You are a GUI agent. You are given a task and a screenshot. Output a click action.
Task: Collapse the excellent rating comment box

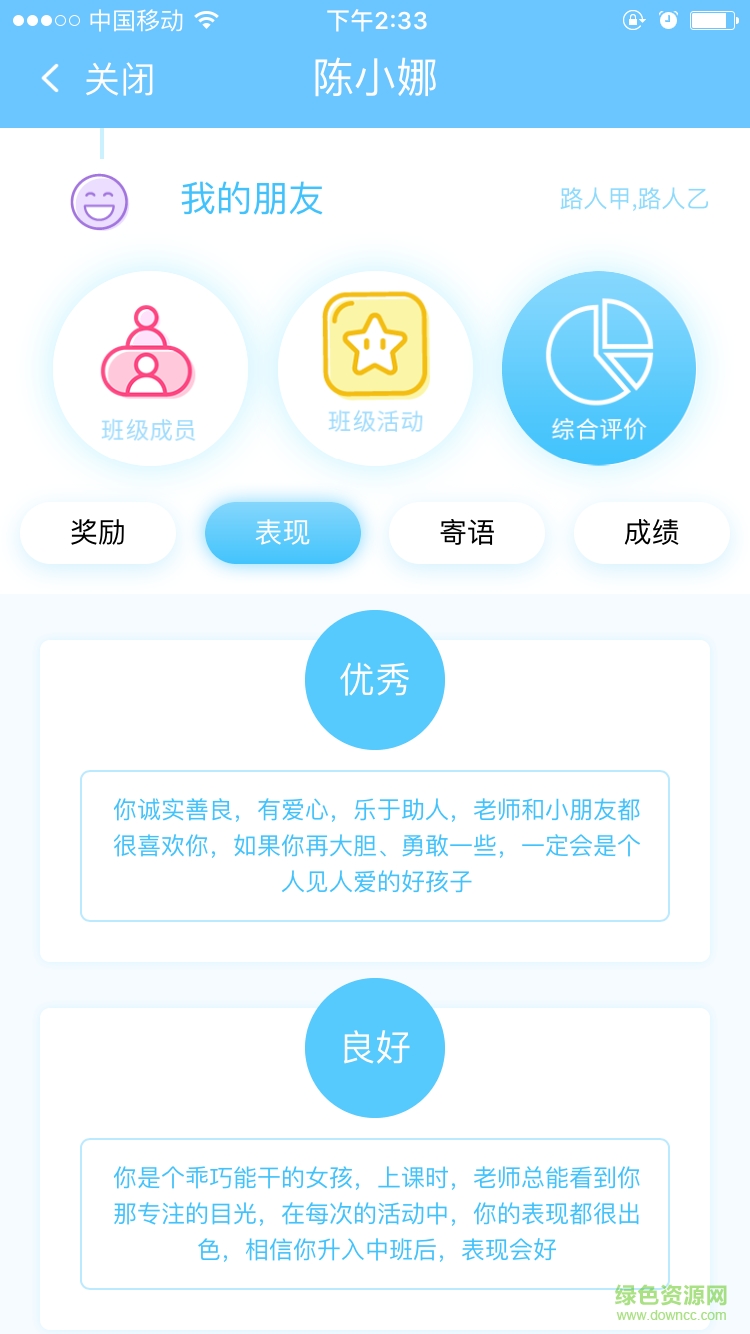coord(375,845)
